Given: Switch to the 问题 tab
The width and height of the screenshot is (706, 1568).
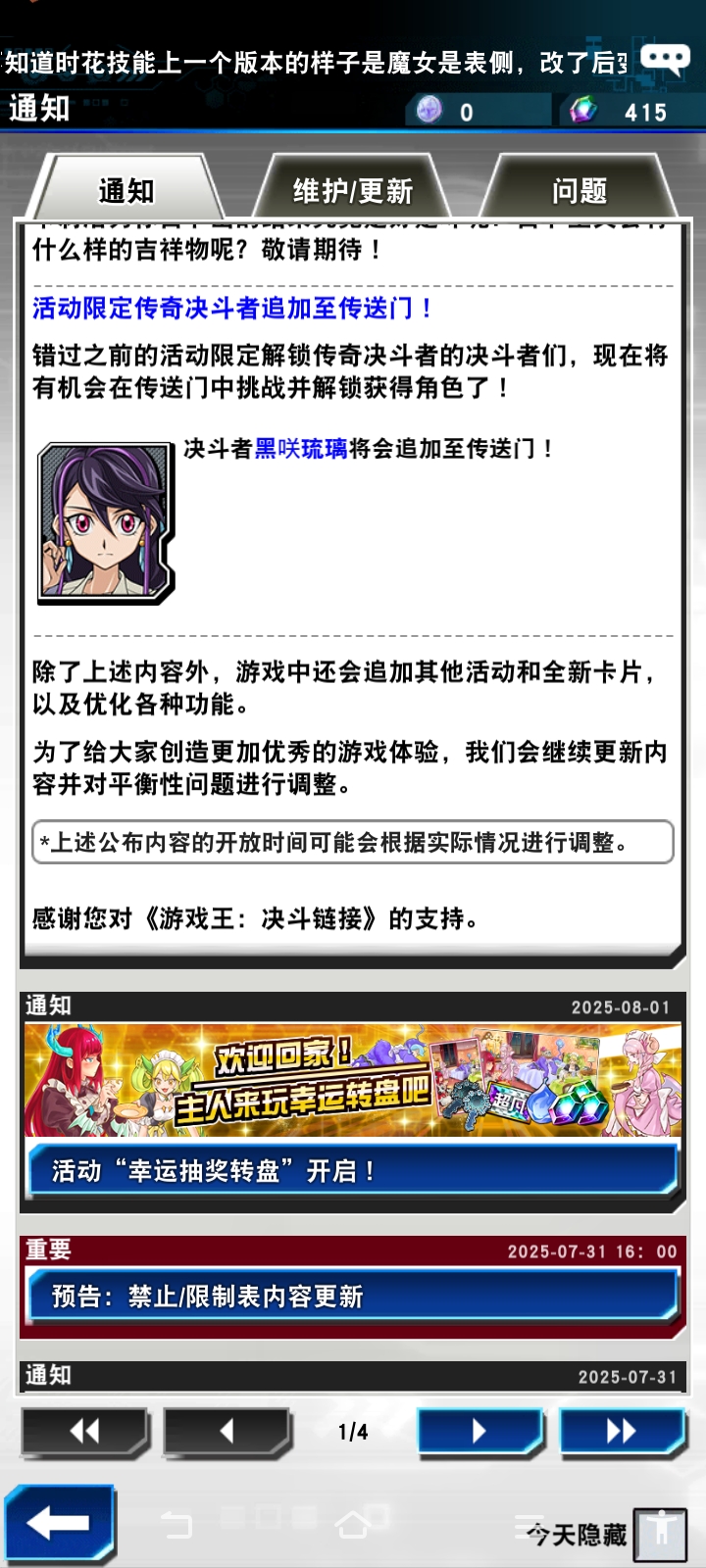Looking at the screenshot, I should [x=580, y=189].
